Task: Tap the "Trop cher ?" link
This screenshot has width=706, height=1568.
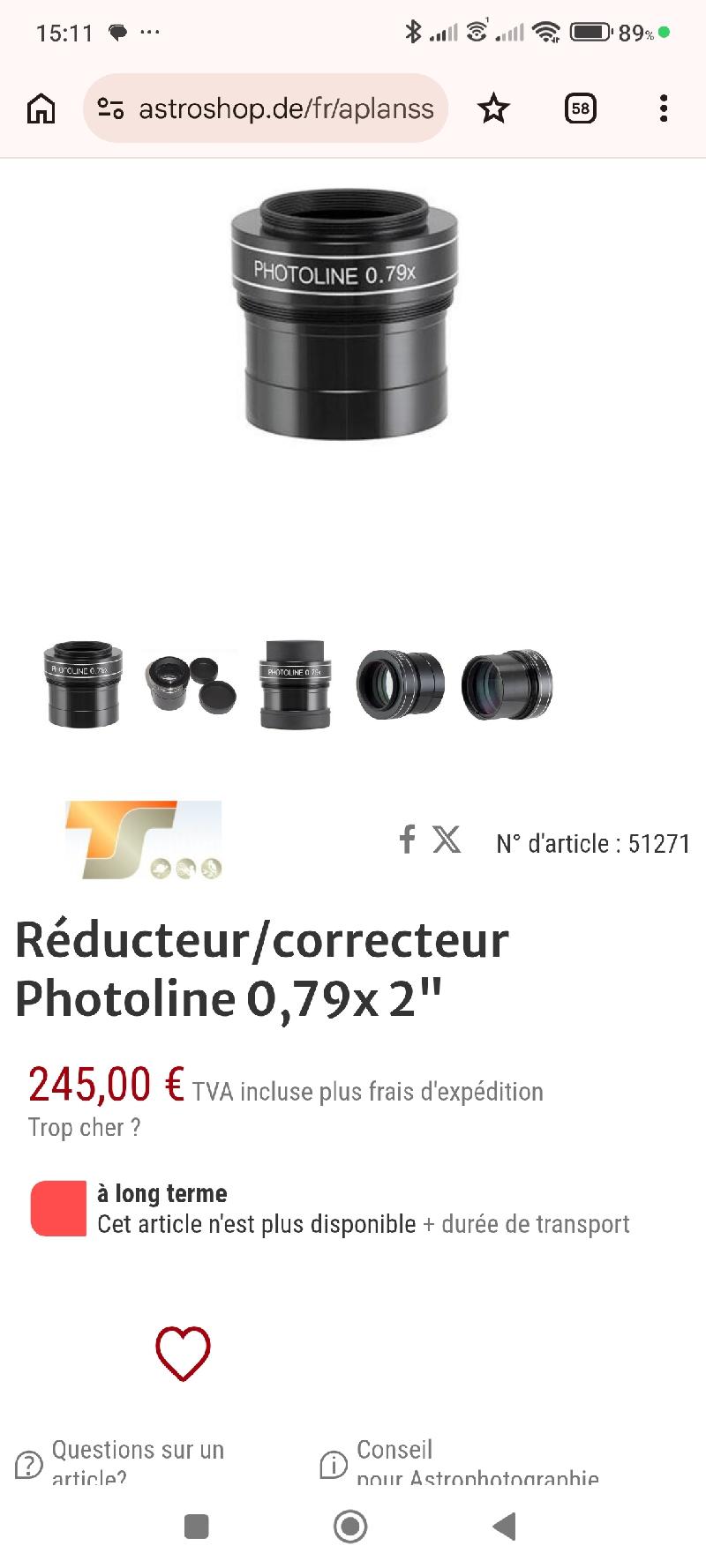Action: (85, 1128)
